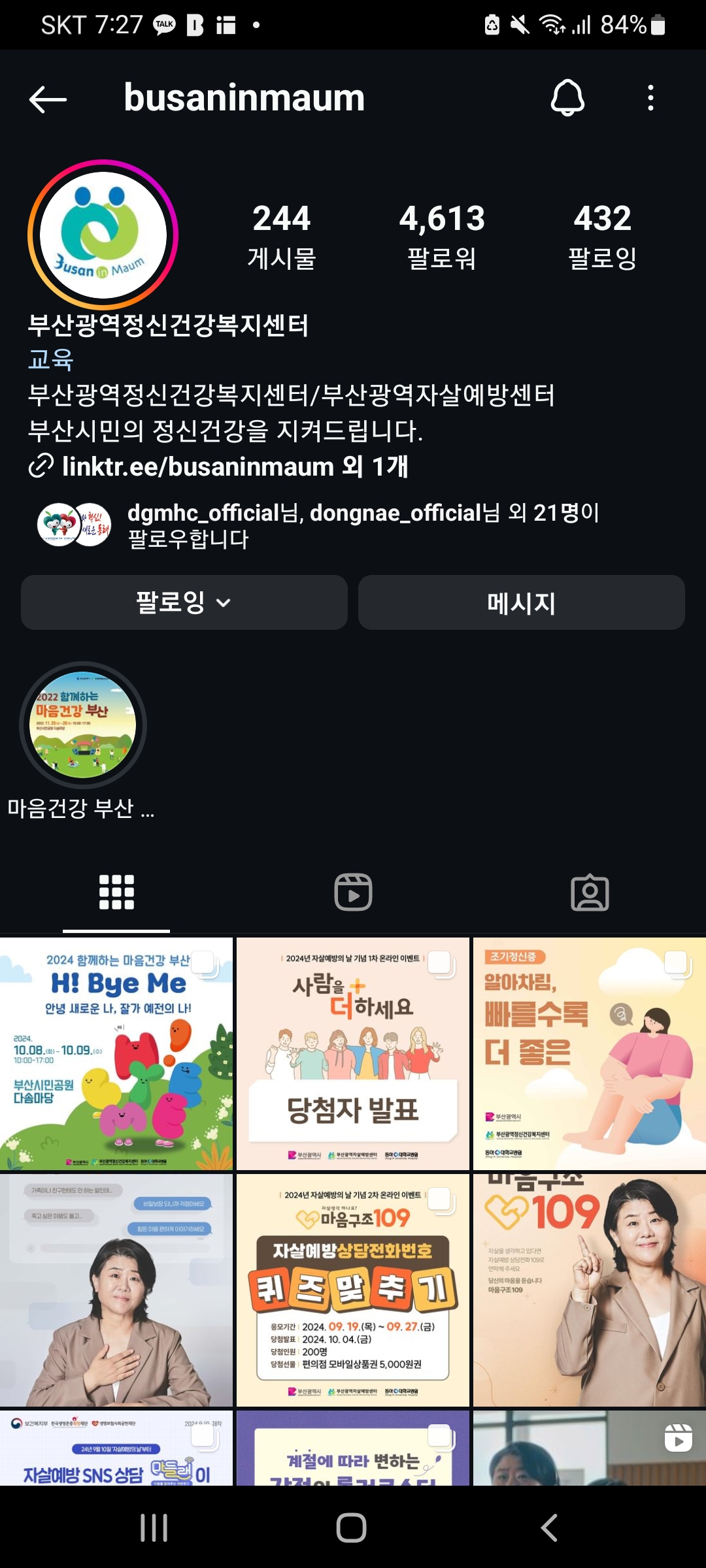Open the 마음건강 부산 story highlight
The height and width of the screenshot is (1568, 706).
coord(83,725)
